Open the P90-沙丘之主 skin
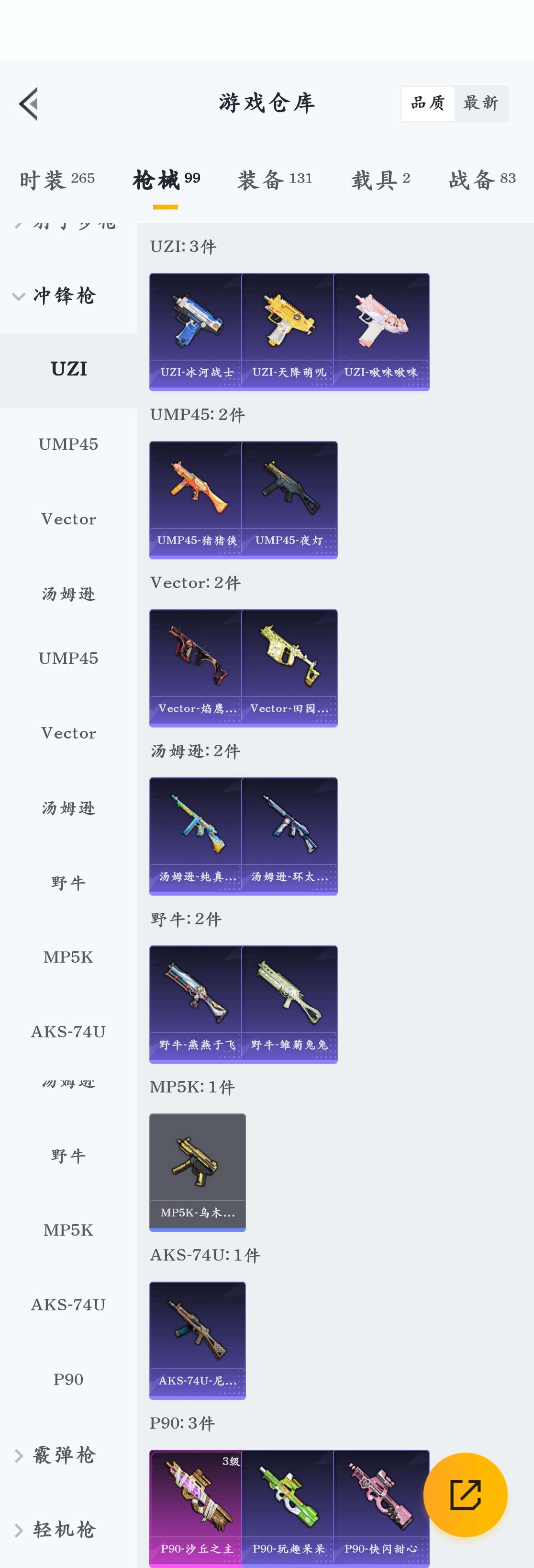Image resolution: width=534 pixels, height=1568 pixels. coord(196,1507)
